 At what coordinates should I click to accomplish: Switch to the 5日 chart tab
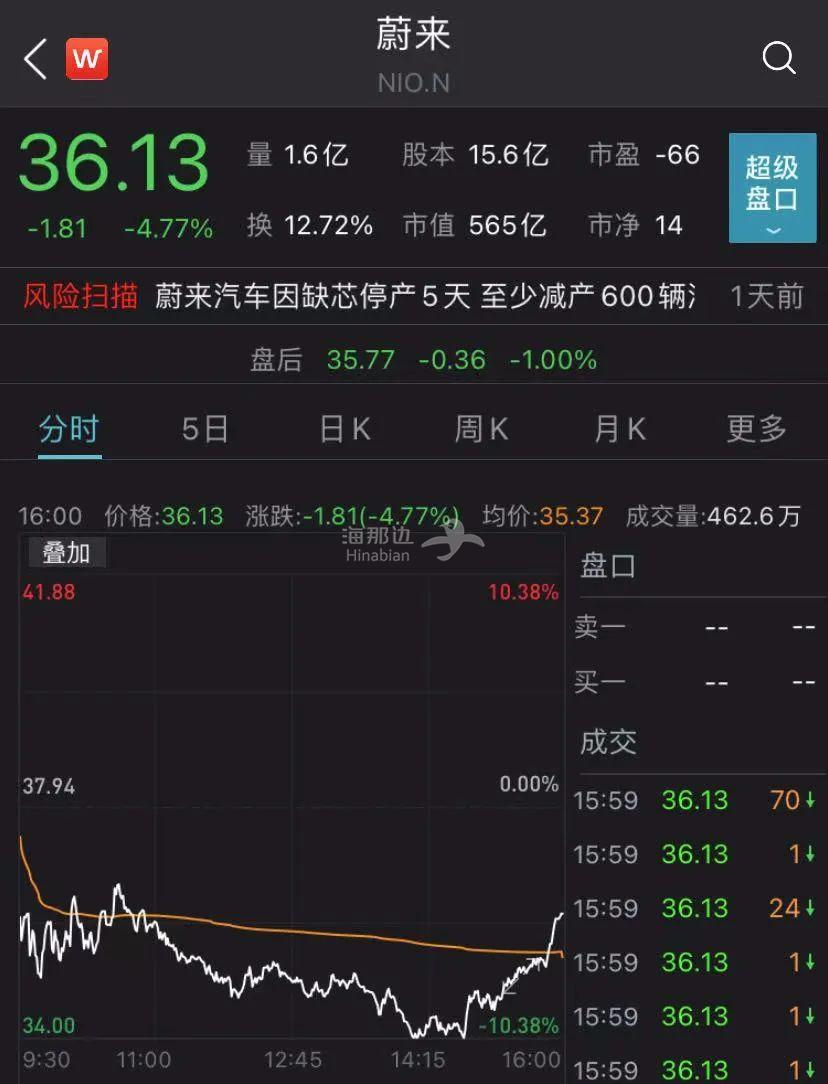pos(205,429)
